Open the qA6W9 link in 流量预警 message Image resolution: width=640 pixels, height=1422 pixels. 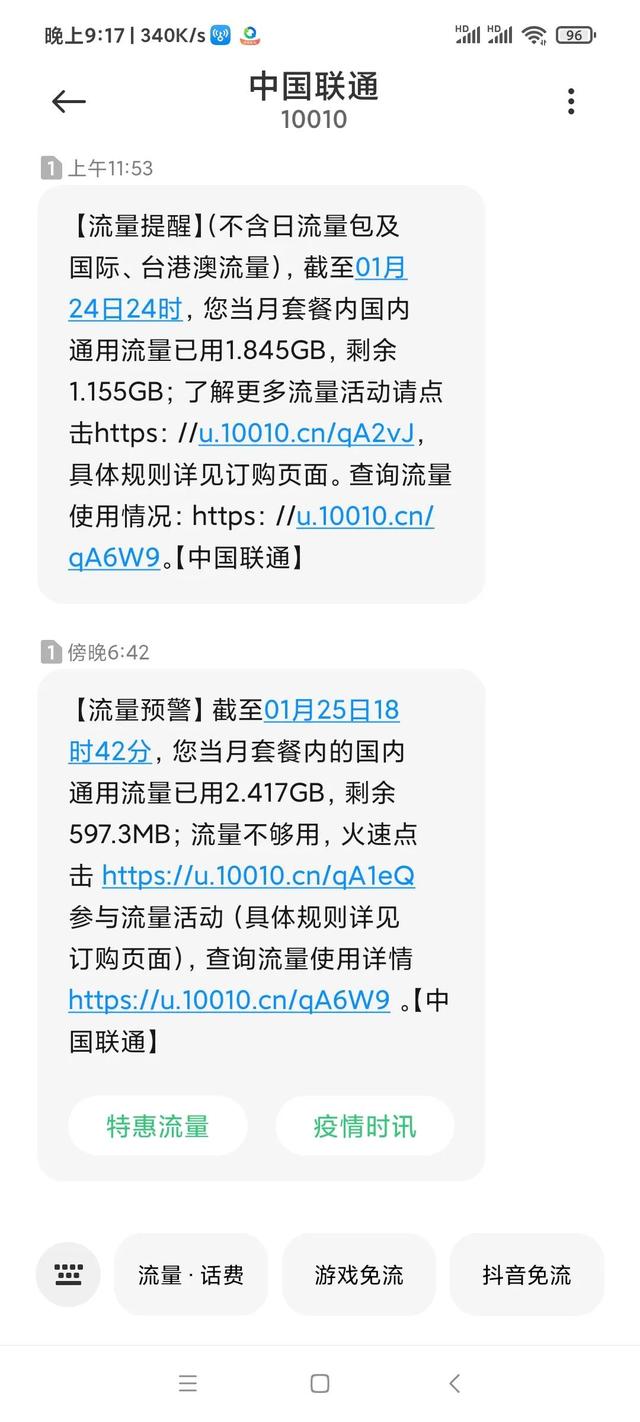pyautogui.click(x=229, y=1000)
